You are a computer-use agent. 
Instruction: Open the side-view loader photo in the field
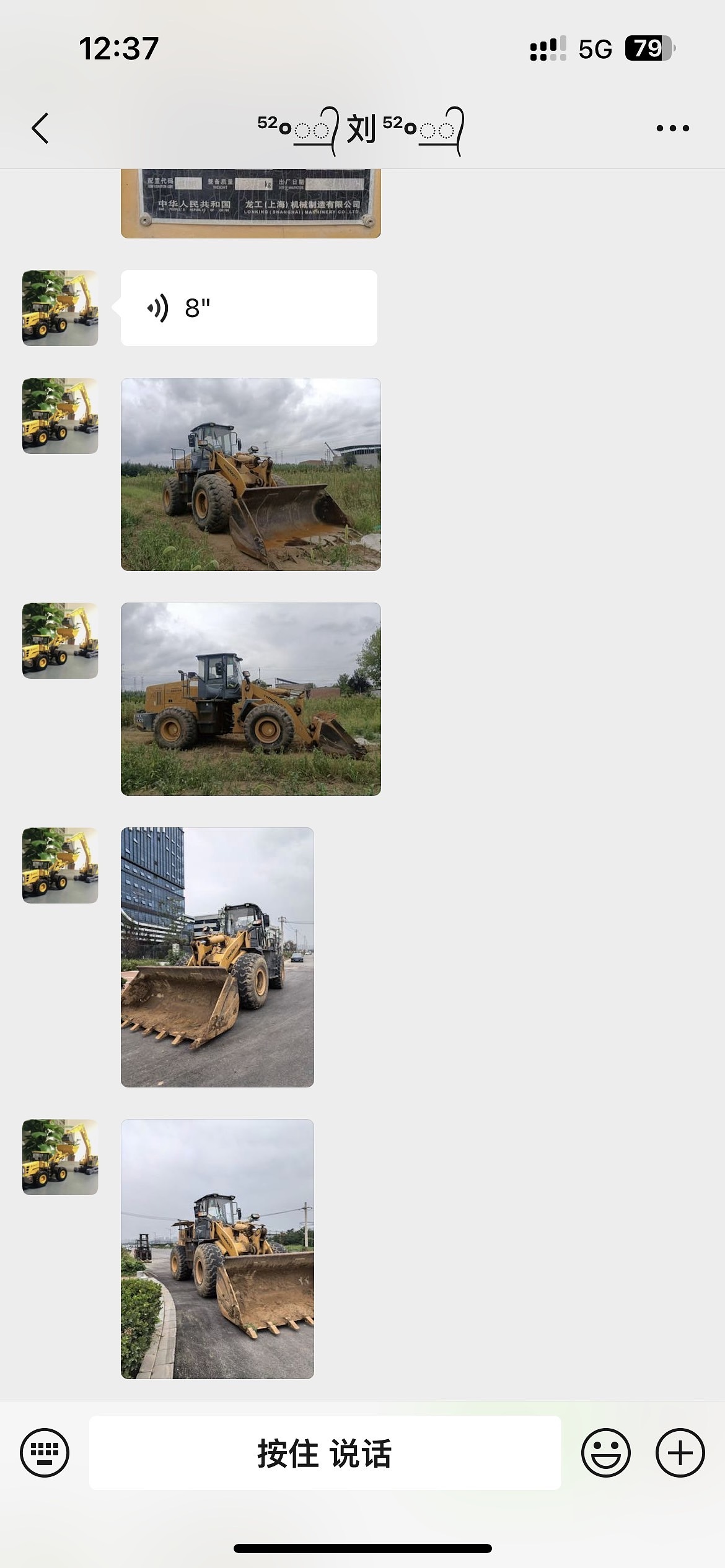pyautogui.click(x=250, y=699)
